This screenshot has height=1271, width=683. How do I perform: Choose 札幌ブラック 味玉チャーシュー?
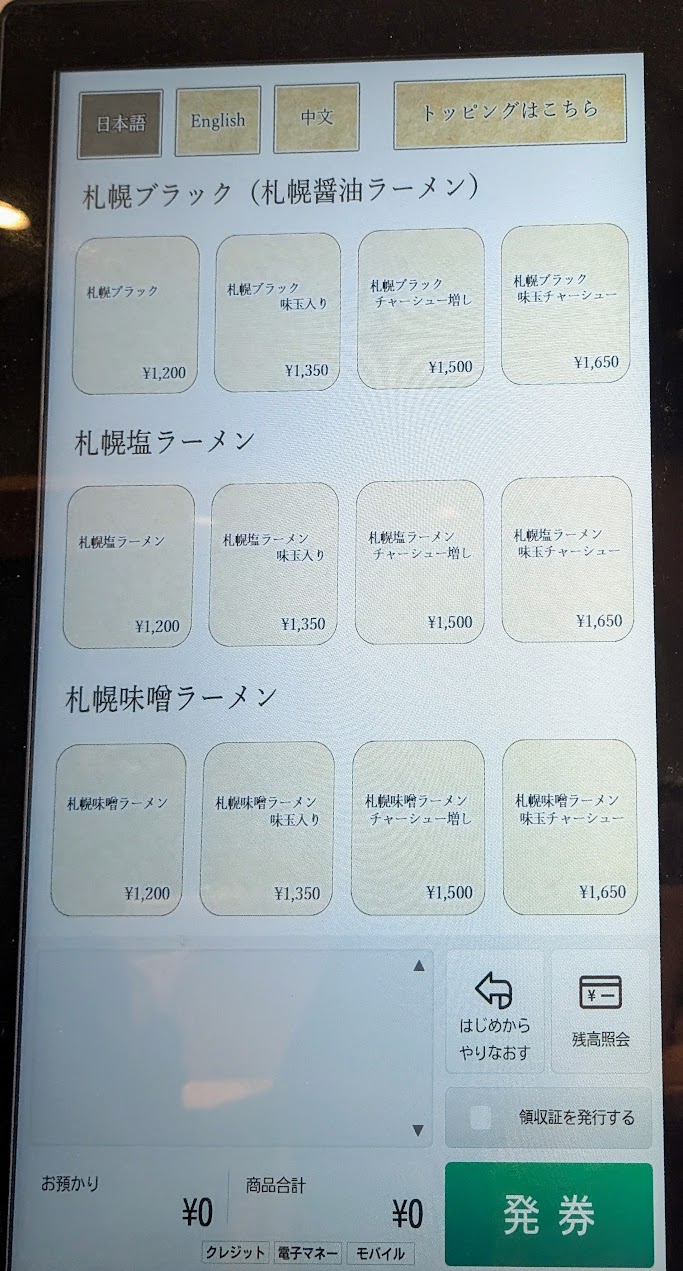[x=565, y=304]
